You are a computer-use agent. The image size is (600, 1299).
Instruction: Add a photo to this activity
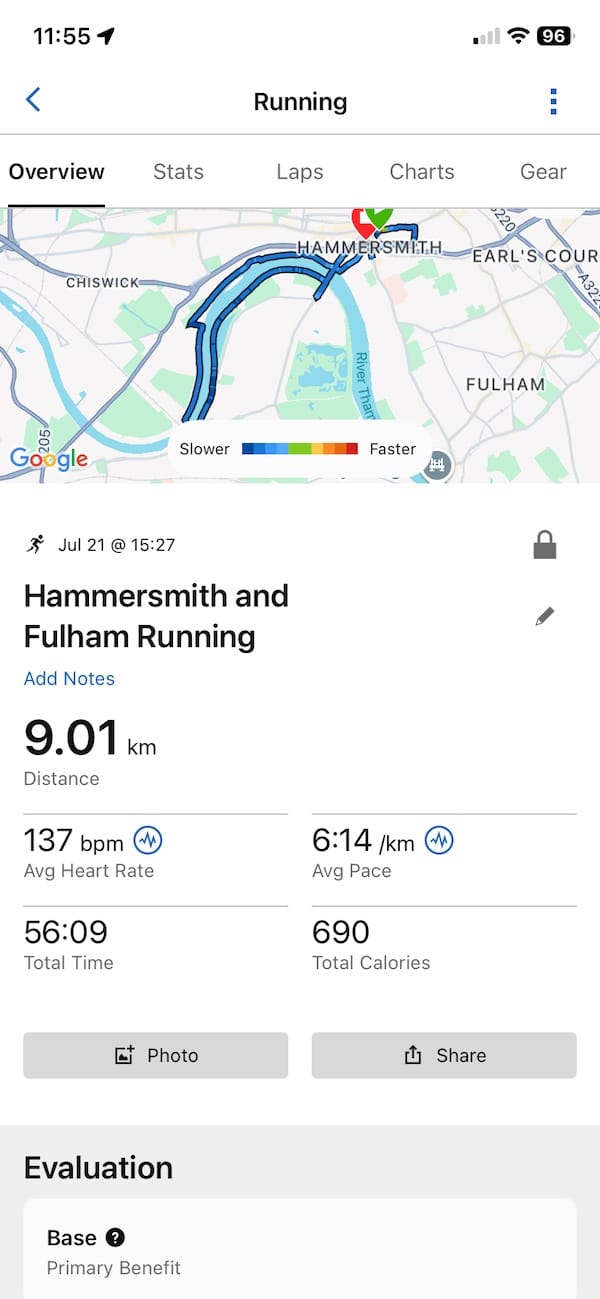tap(156, 1055)
